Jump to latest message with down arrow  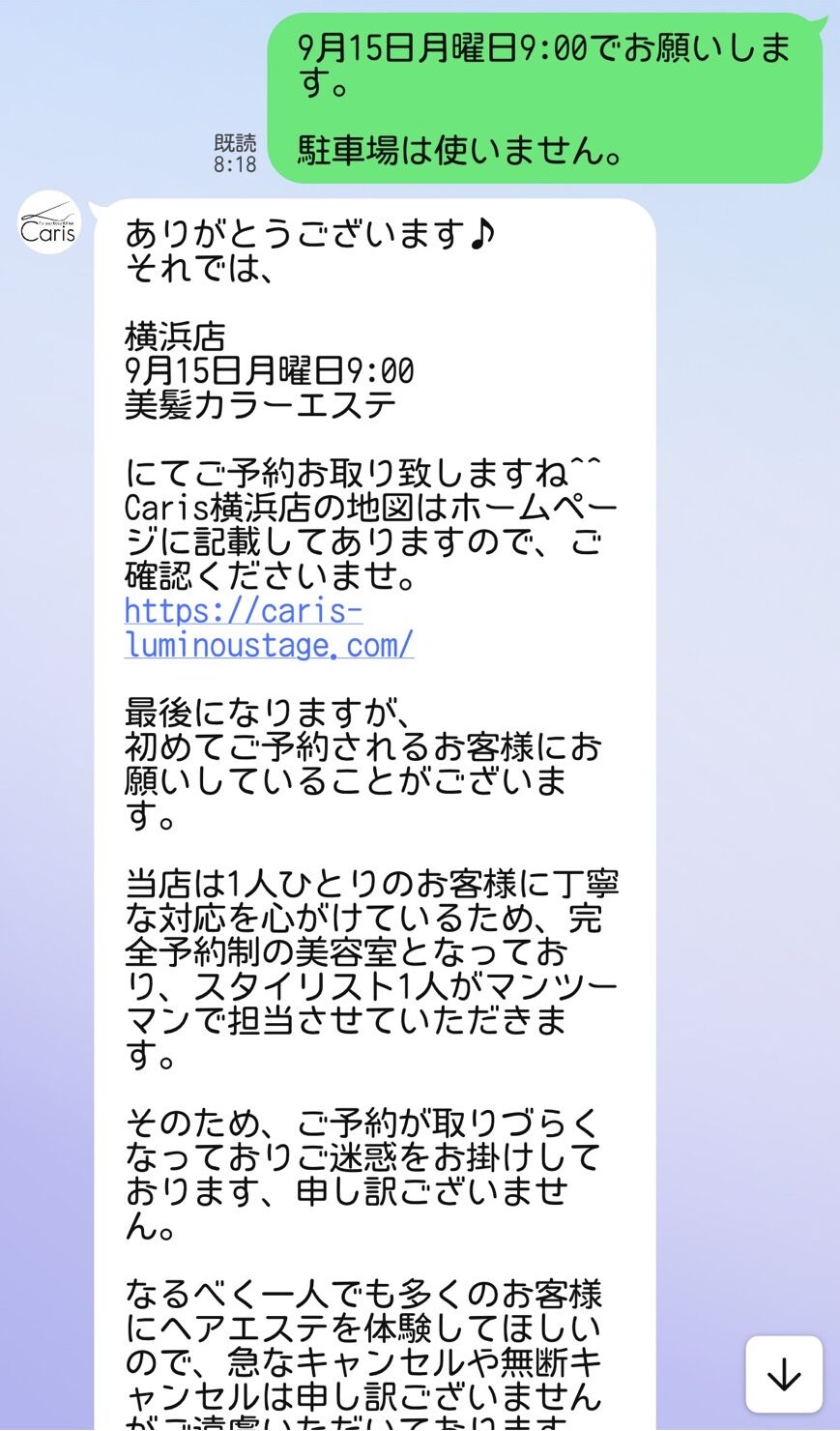pyautogui.click(x=784, y=1375)
